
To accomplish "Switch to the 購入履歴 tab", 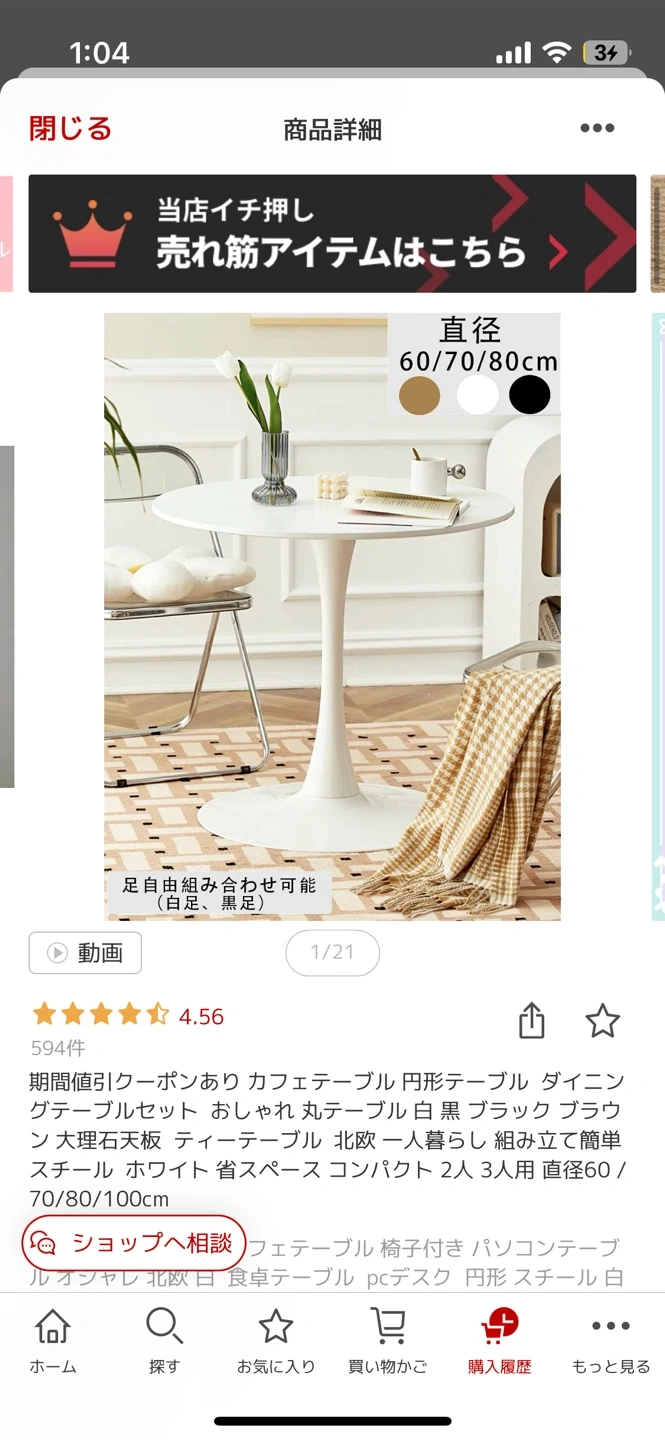I will tap(499, 1342).
